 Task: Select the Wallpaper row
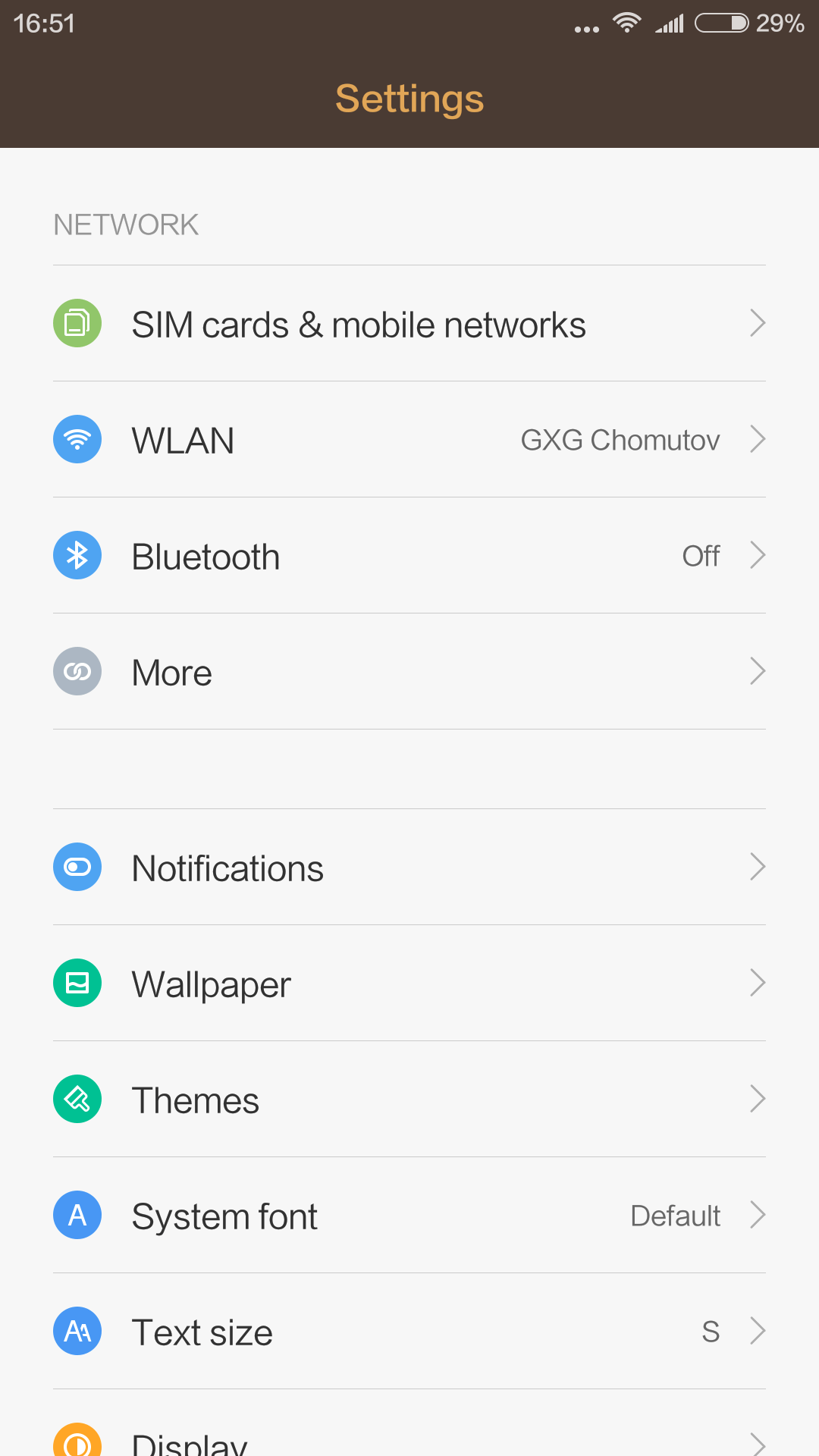tap(409, 984)
